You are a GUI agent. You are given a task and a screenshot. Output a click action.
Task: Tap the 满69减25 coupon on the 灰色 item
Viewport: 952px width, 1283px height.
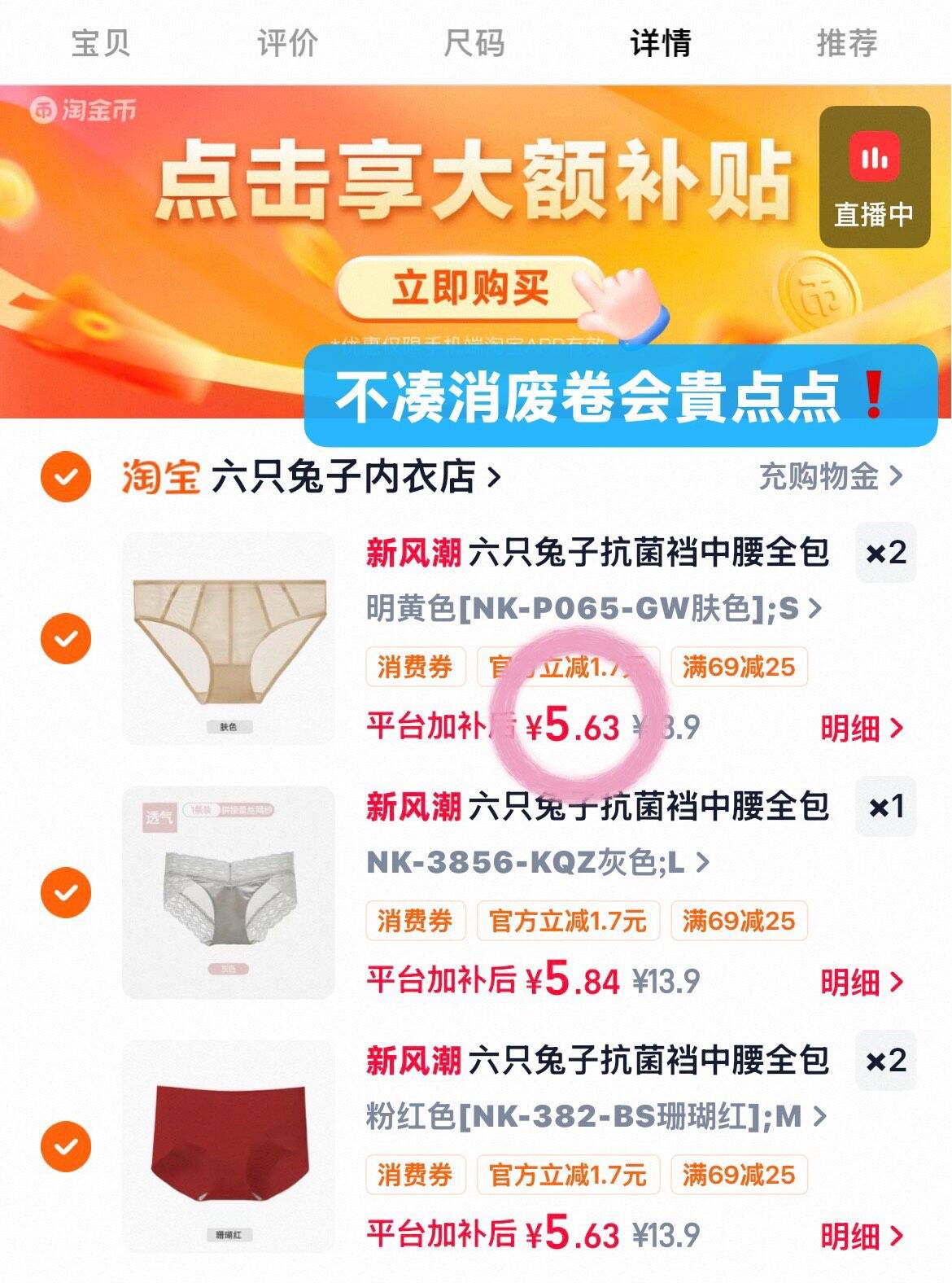click(x=739, y=921)
